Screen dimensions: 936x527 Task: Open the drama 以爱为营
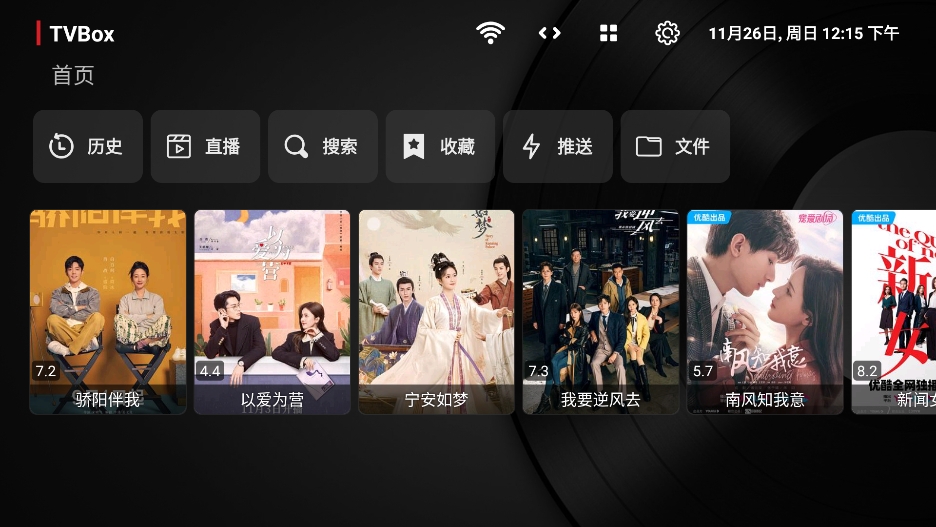272,312
